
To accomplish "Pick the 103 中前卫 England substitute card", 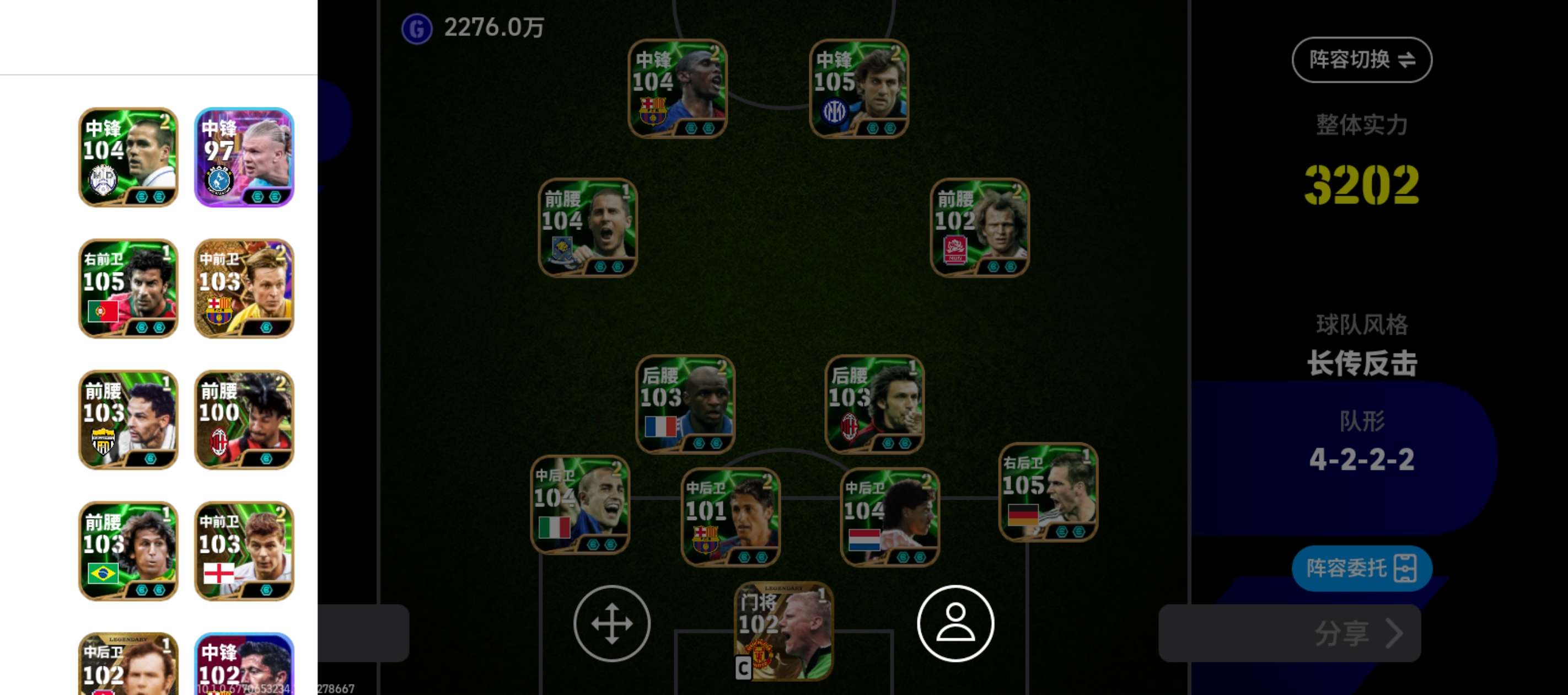I will coord(244,550).
